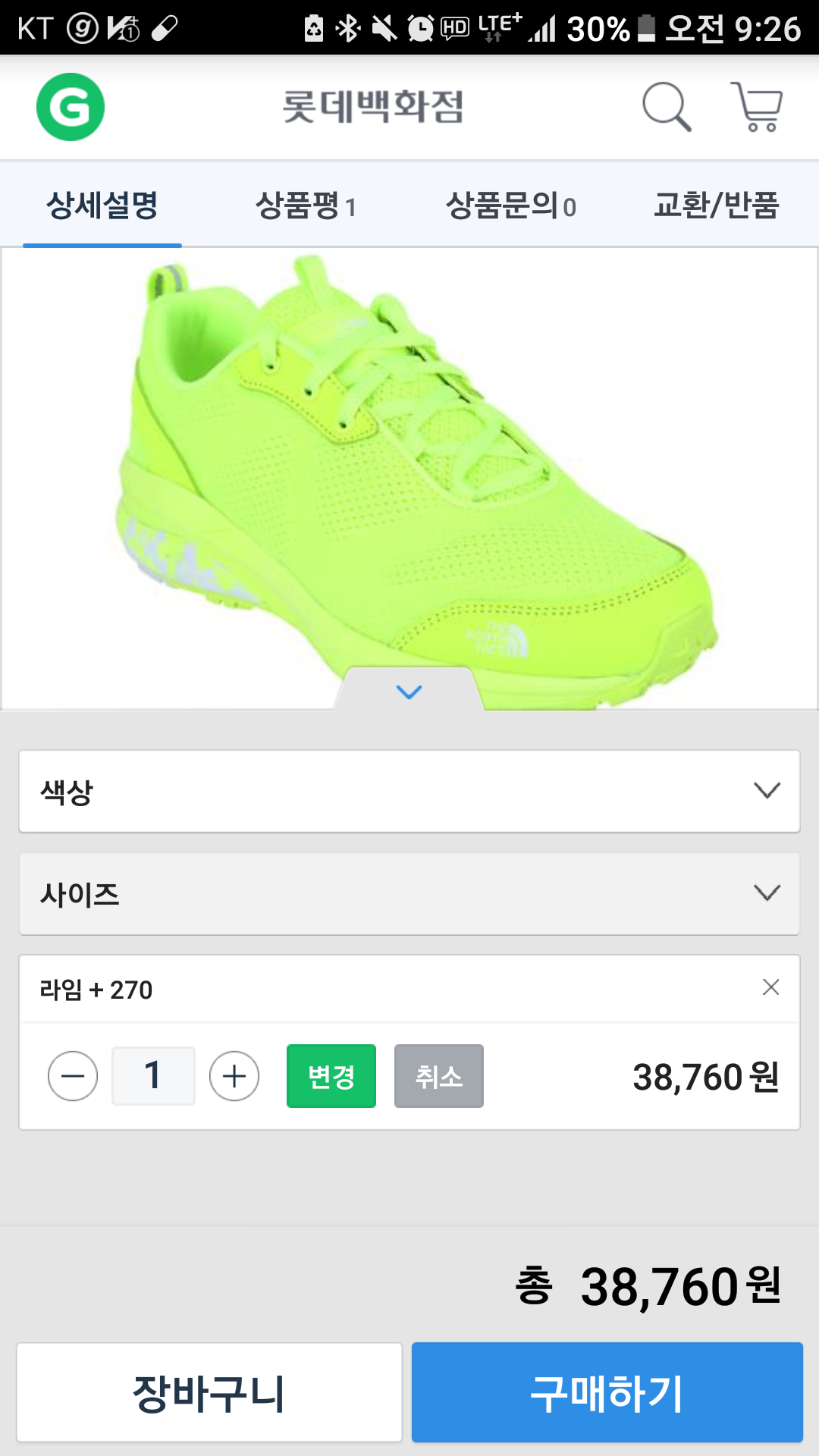
Task: Collapse the option panel with the down chevron
Action: (409, 691)
